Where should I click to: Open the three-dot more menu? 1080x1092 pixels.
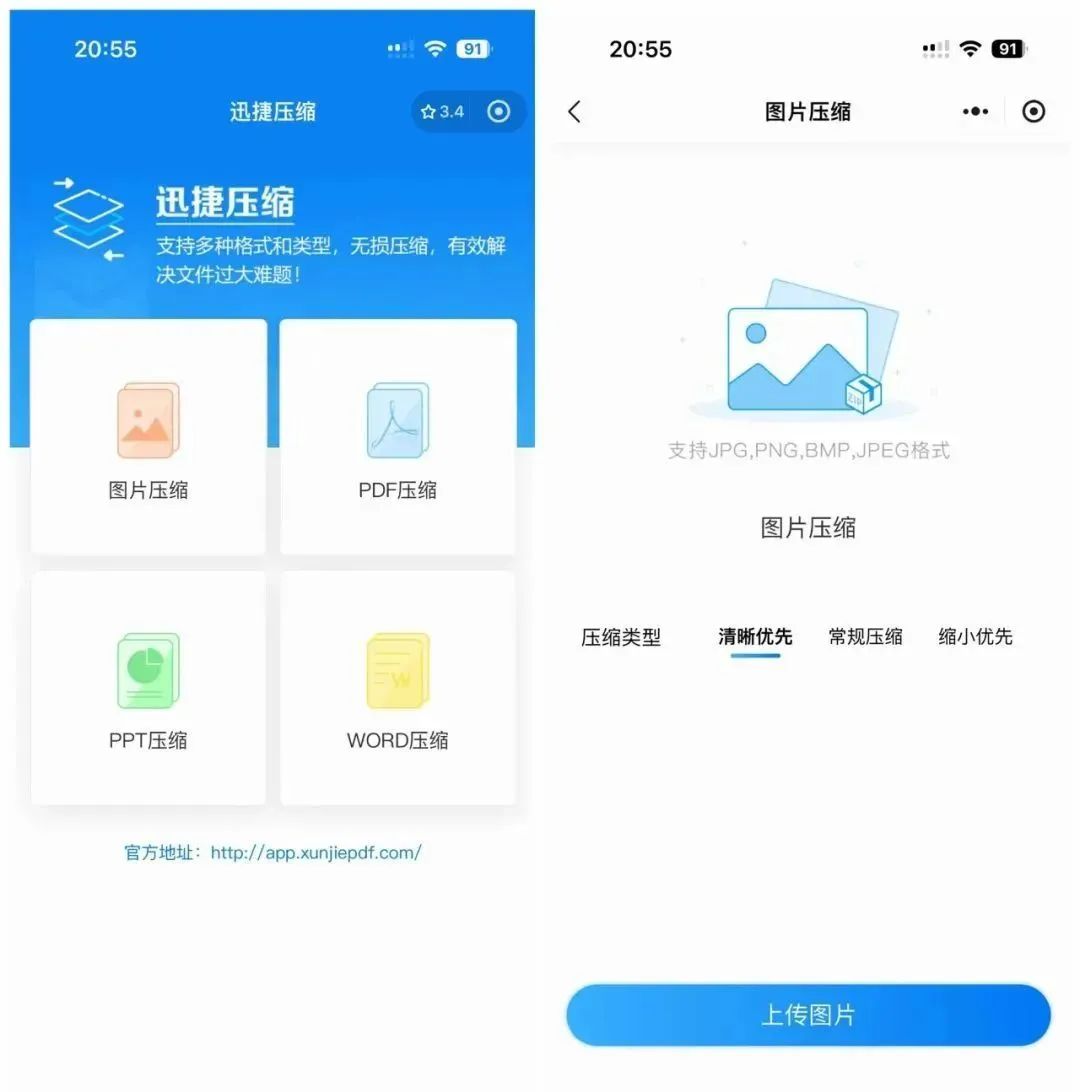coord(975,112)
